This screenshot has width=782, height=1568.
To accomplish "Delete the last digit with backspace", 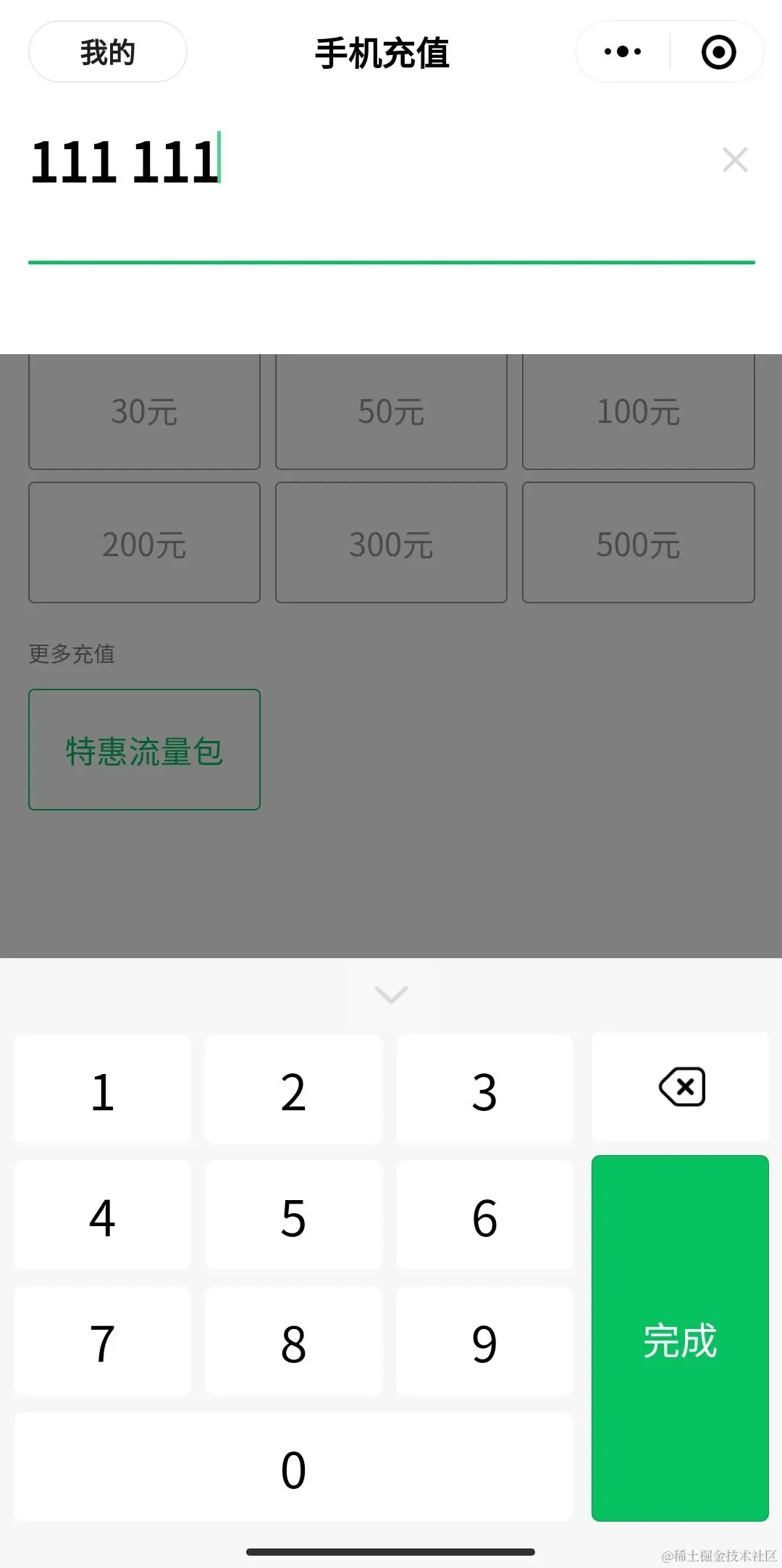I will 681,1088.
